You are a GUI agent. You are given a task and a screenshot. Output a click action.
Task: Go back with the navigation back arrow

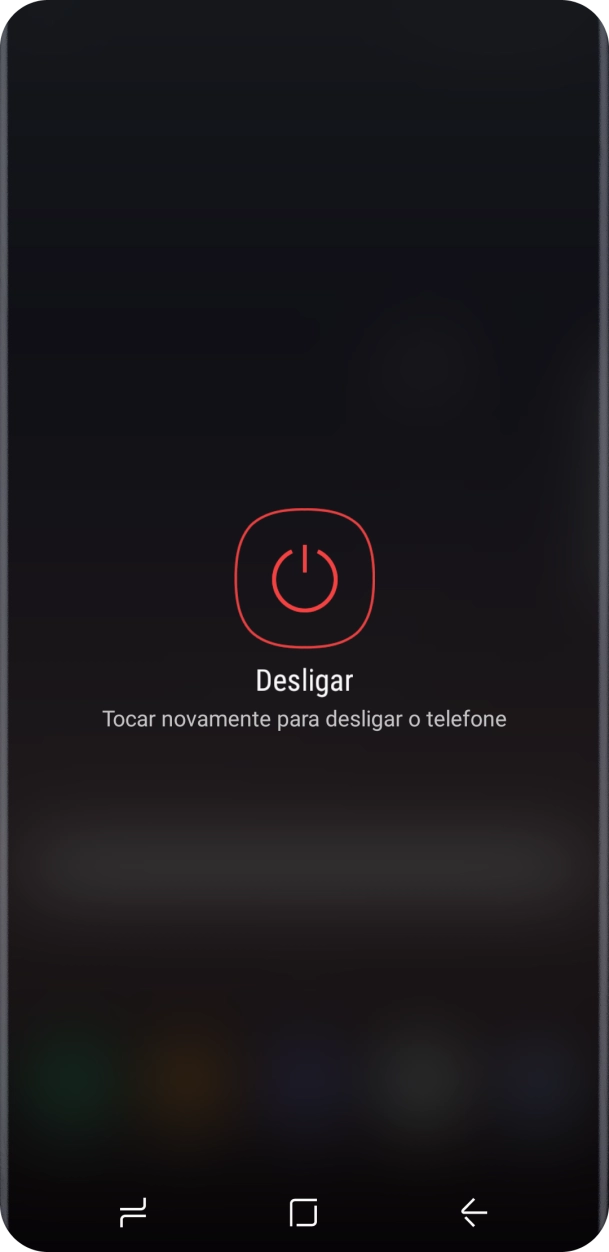(474, 1212)
